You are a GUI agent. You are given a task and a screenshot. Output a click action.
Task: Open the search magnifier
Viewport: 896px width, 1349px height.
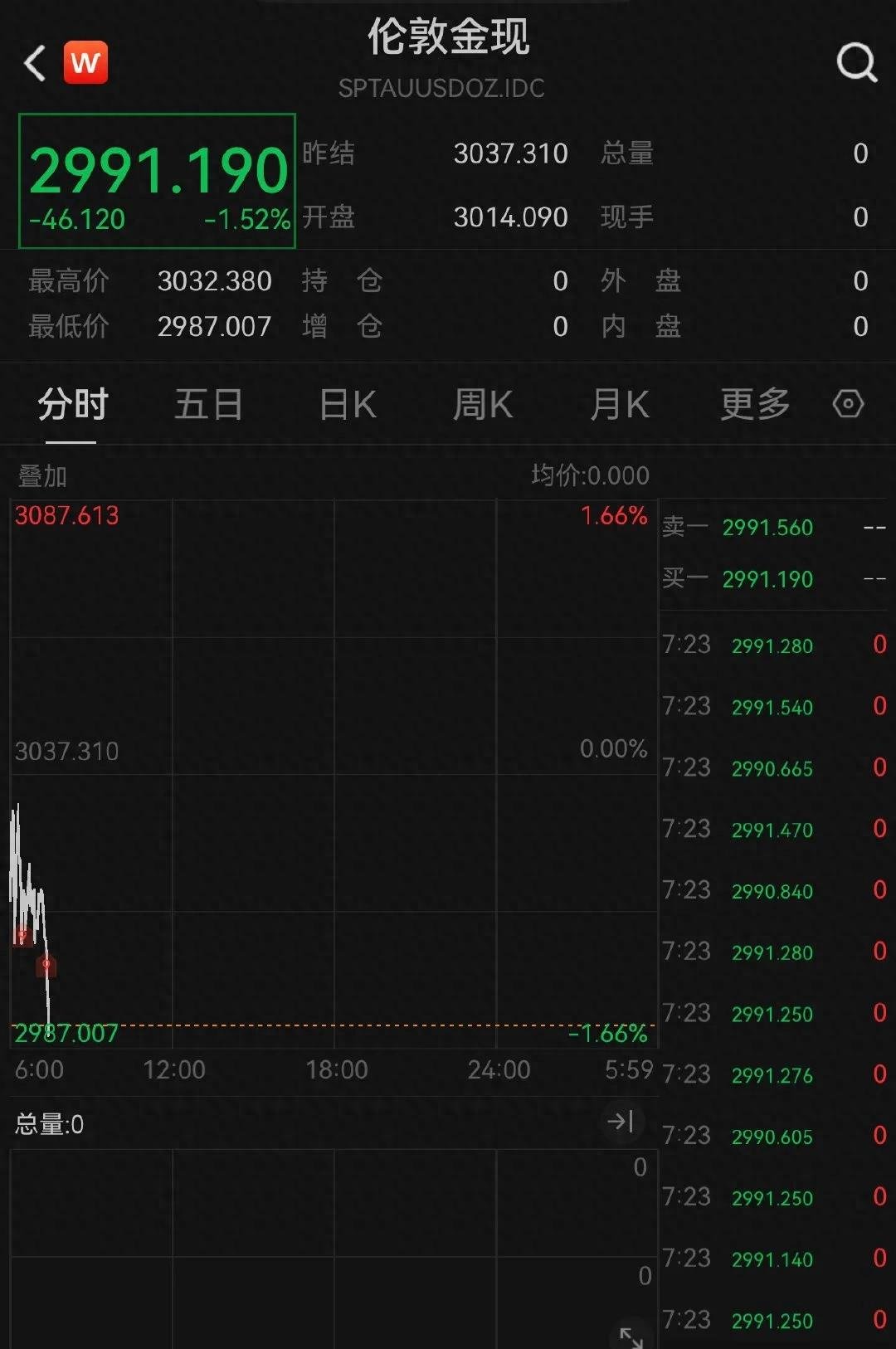856,63
